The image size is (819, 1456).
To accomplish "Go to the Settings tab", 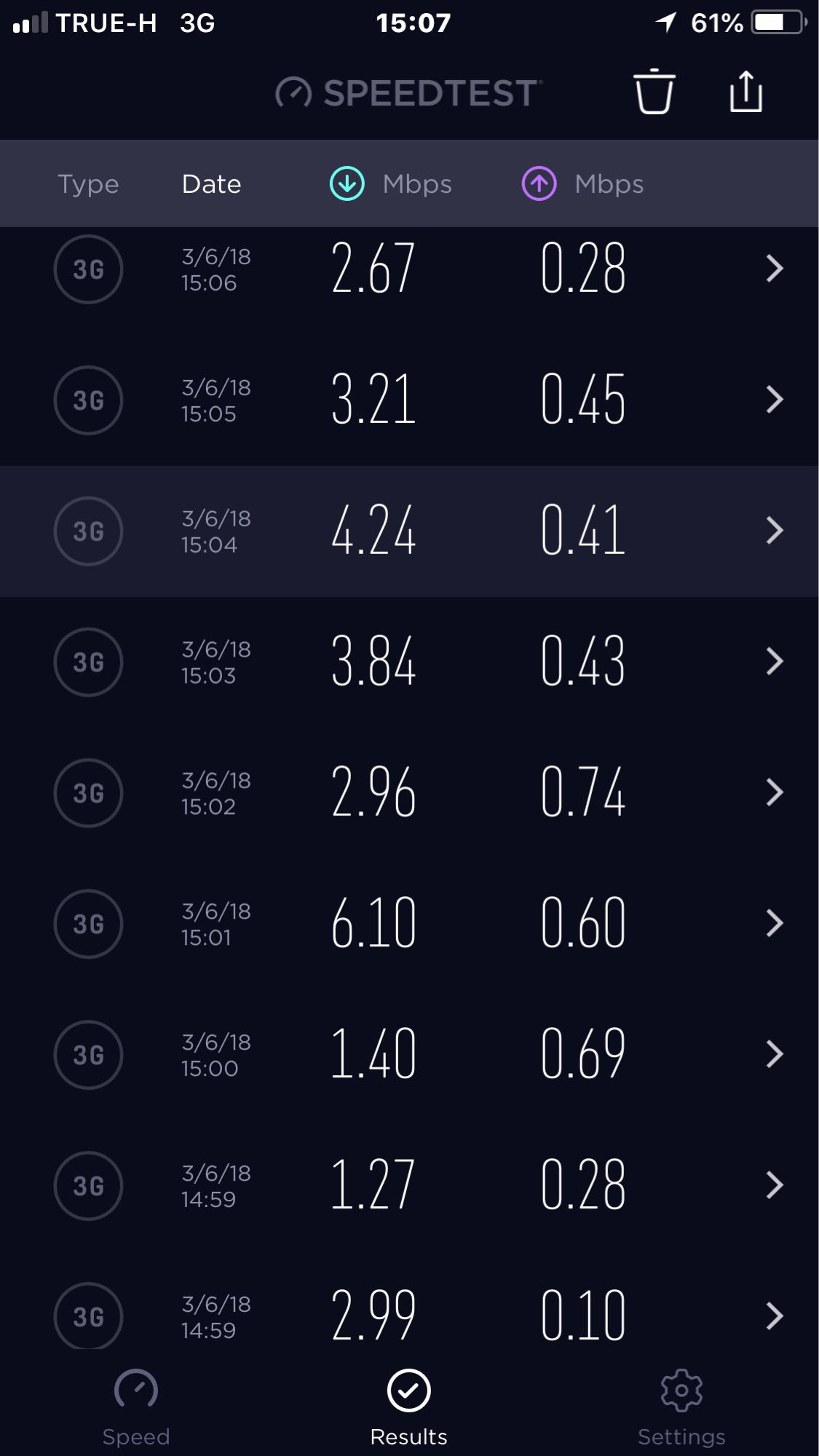I will click(681, 1408).
